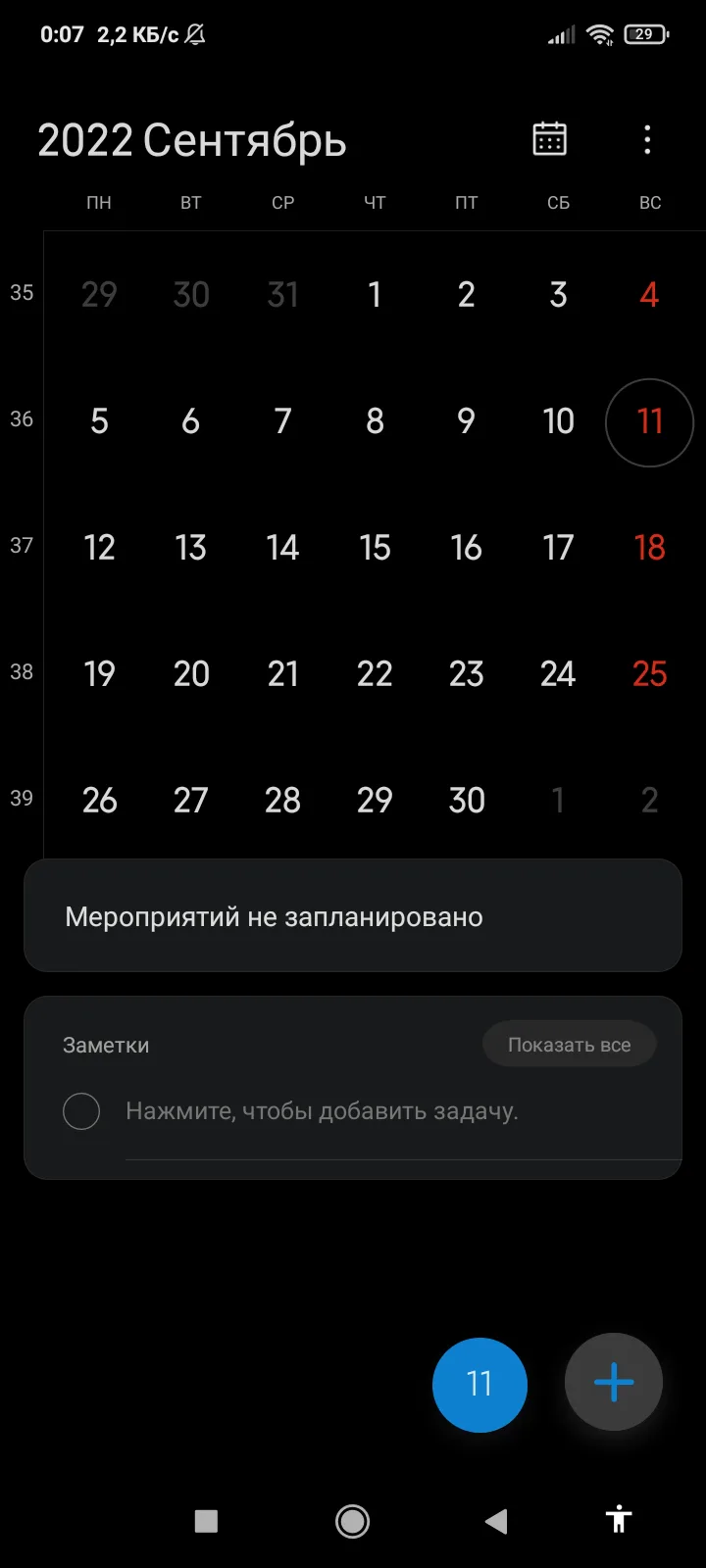This screenshot has width=706, height=1568.
Task: Open the three-dot overflow menu
Action: click(647, 139)
